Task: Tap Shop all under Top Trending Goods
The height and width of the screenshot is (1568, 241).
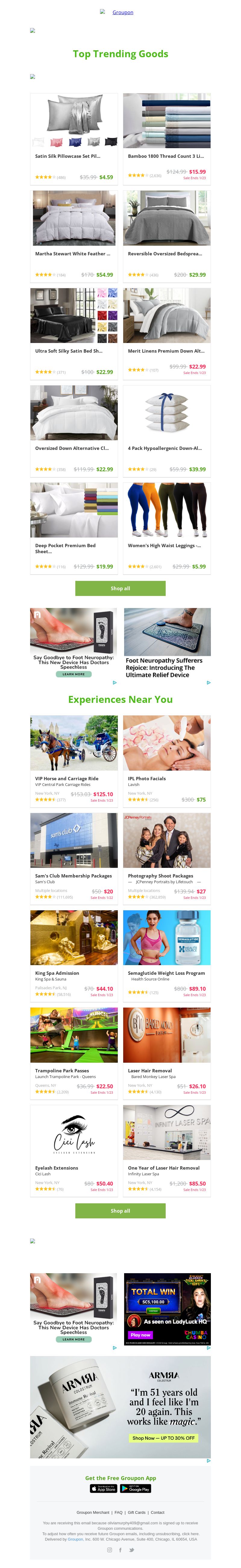Action: point(120,588)
